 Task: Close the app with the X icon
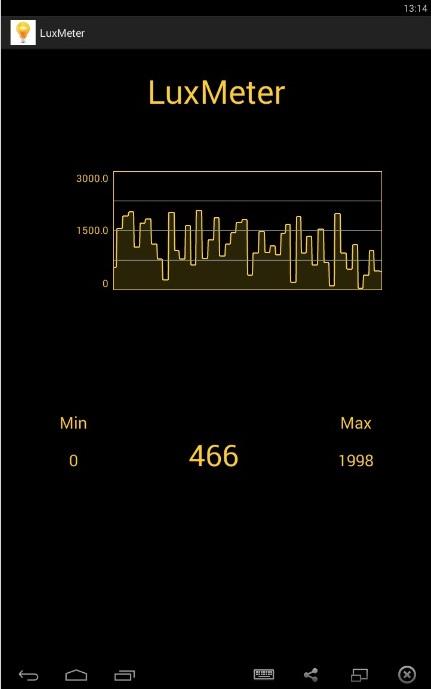point(407,674)
